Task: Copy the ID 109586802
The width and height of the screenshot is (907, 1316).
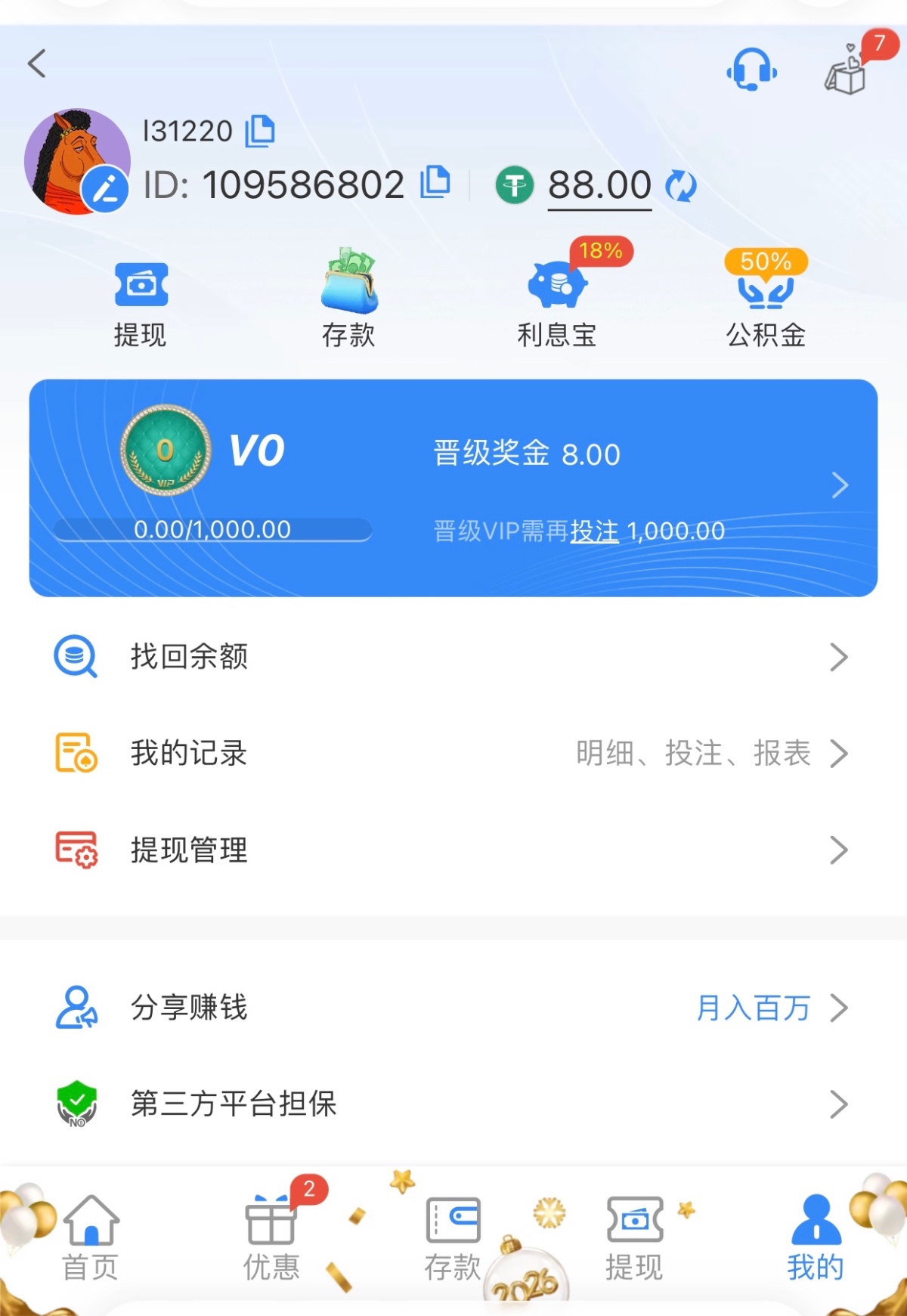Action: pos(435,183)
